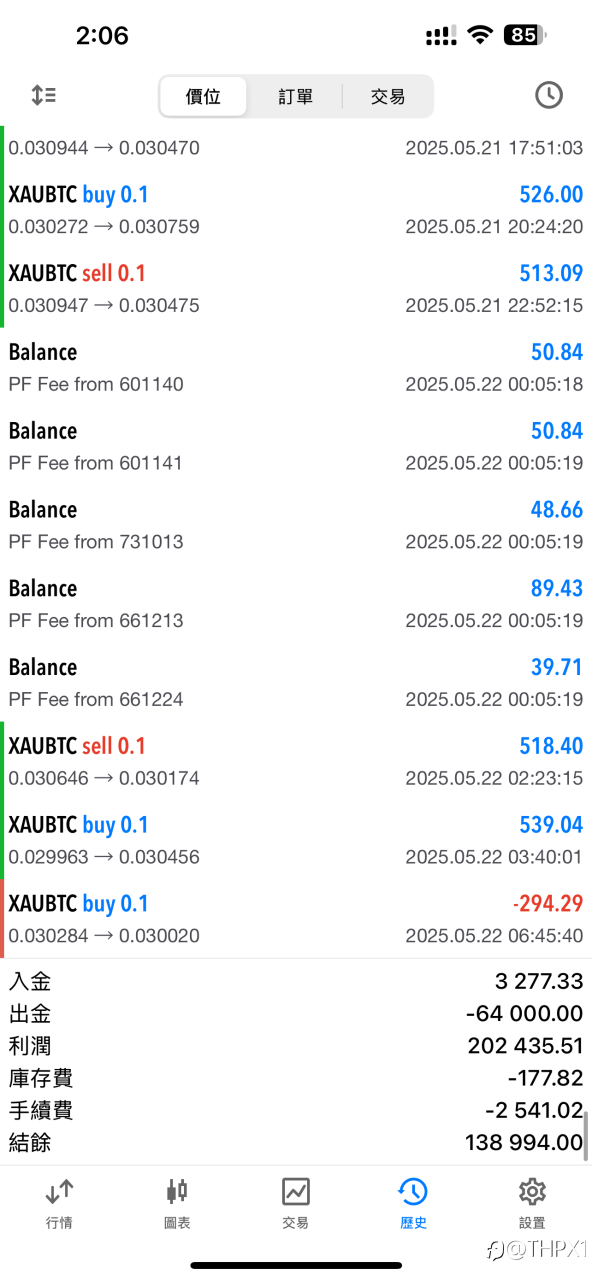The image size is (592, 1280).
Task: Open the 設置 tab
Action: tap(532, 1203)
